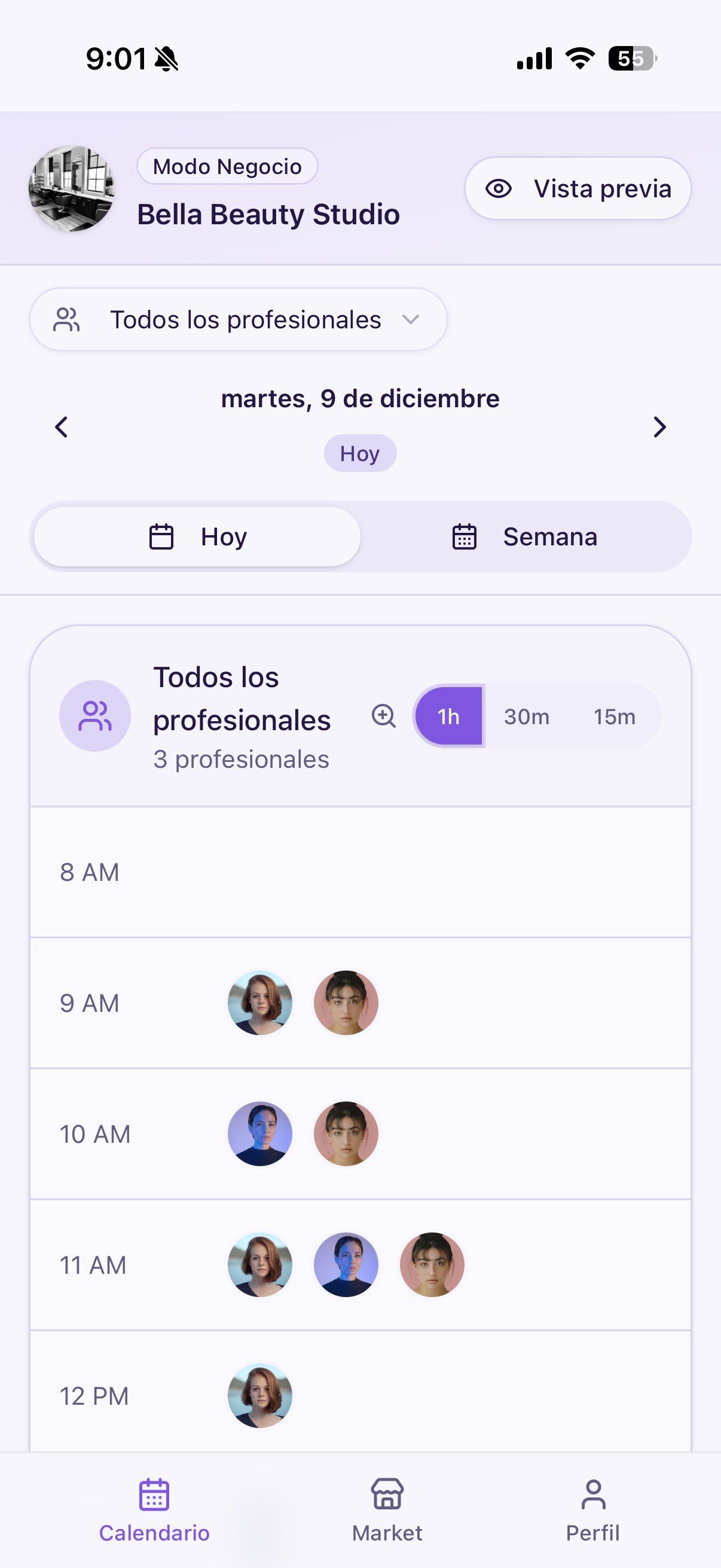This screenshot has height=1568, width=721.
Task: Select the Hoy view tab
Action: tap(197, 537)
